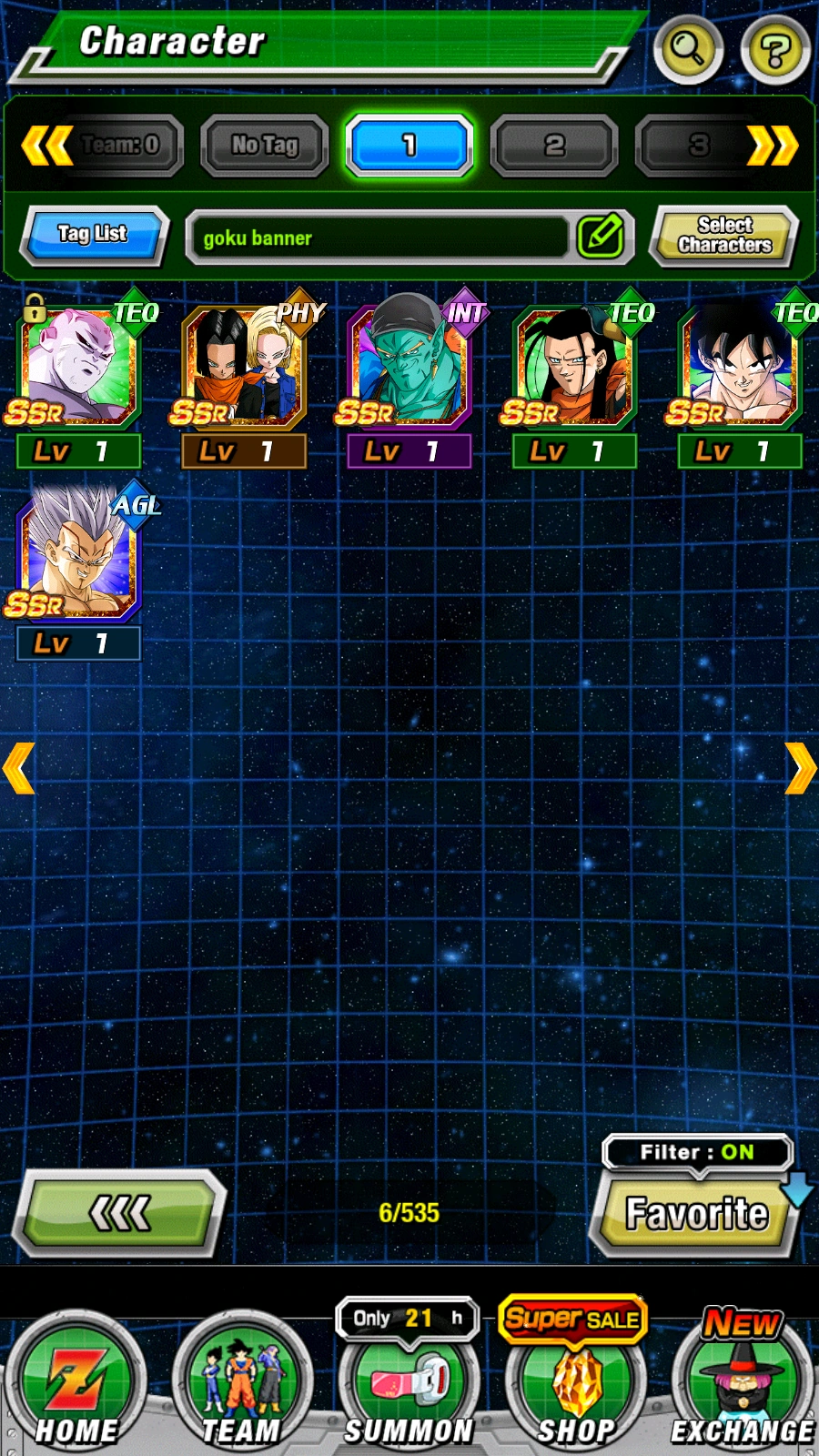Screen dimensions: 819x1456
Task: Tap Select Characters button
Action: click(x=724, y=236)
